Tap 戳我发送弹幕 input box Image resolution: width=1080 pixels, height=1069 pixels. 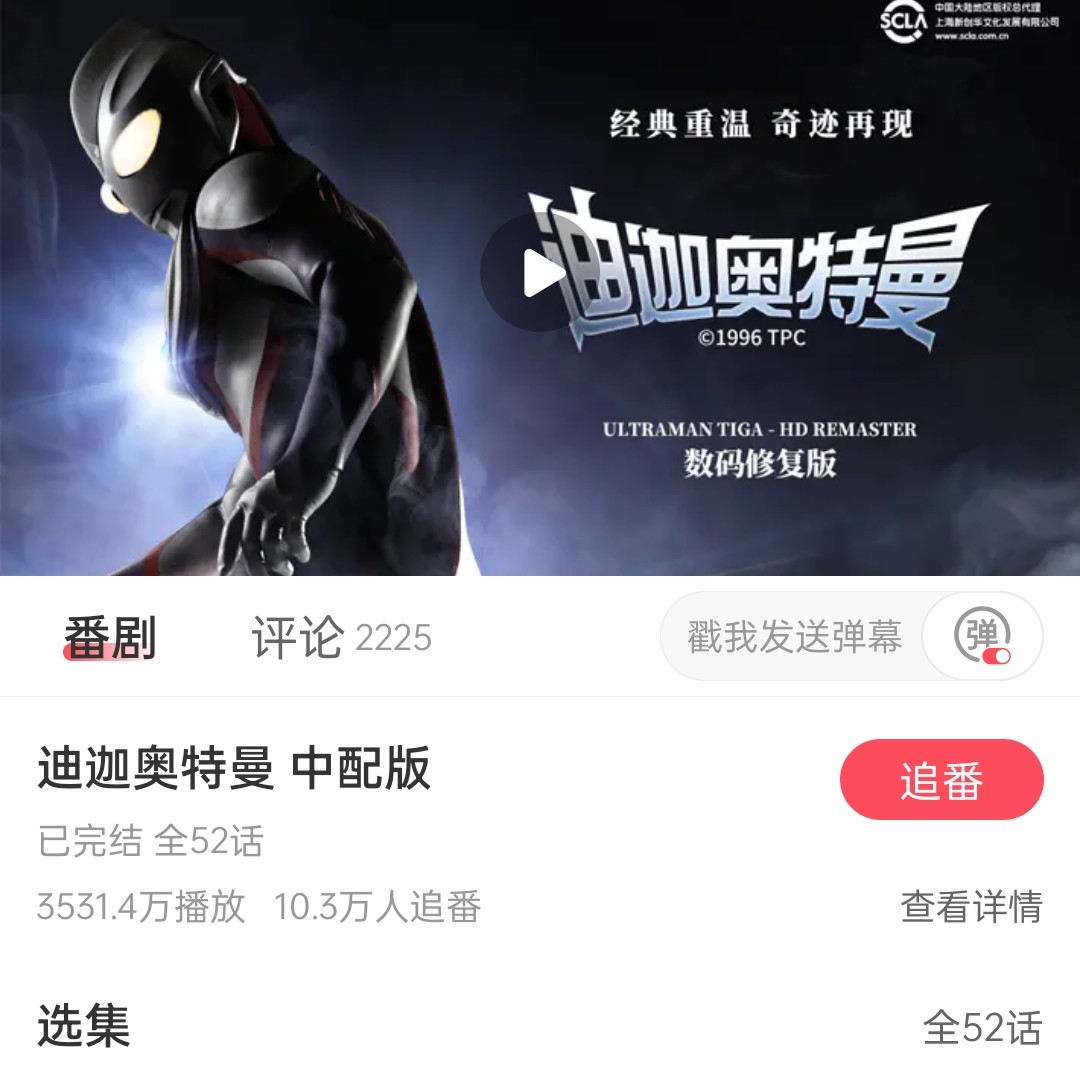794,637
